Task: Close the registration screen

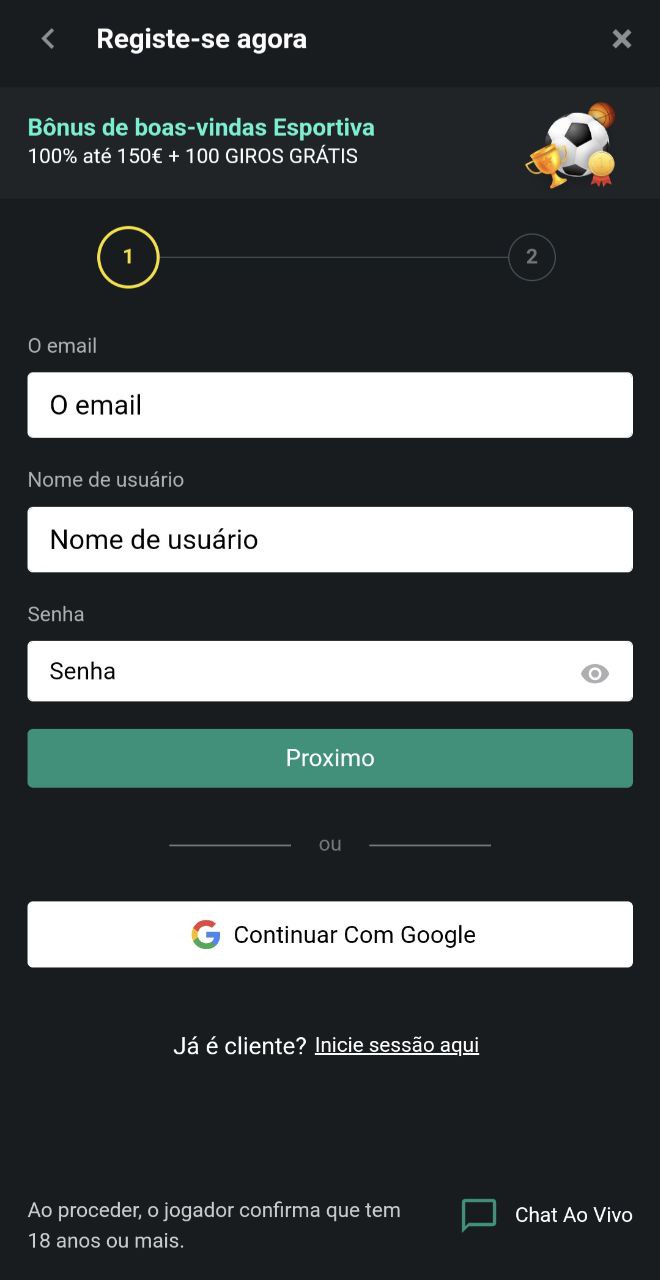Action: coord(622,39)
